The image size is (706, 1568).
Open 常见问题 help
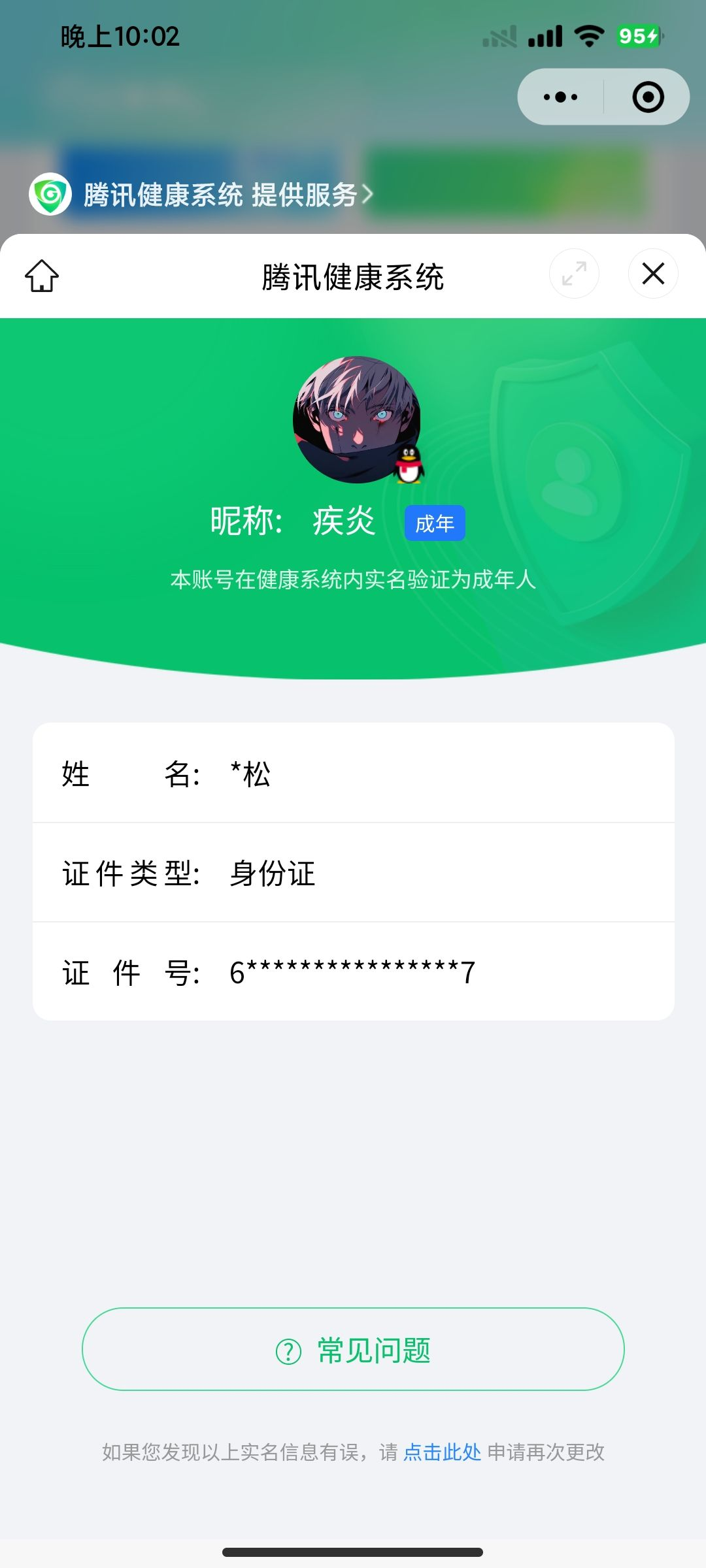point(353,1350)
